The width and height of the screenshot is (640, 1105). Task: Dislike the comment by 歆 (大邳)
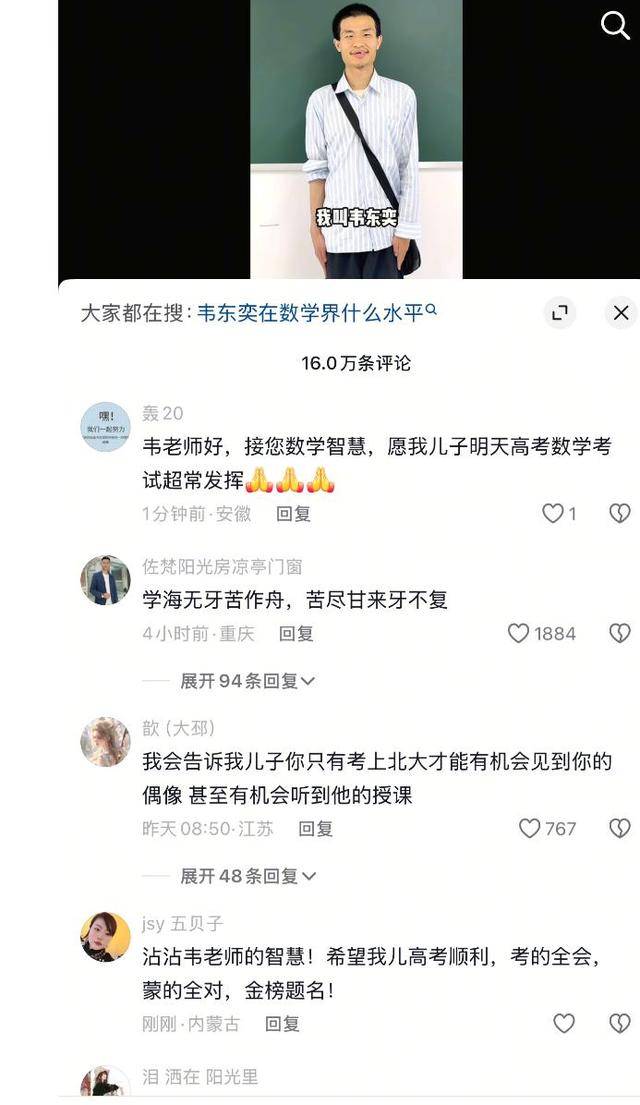click(x=620, y=828)
